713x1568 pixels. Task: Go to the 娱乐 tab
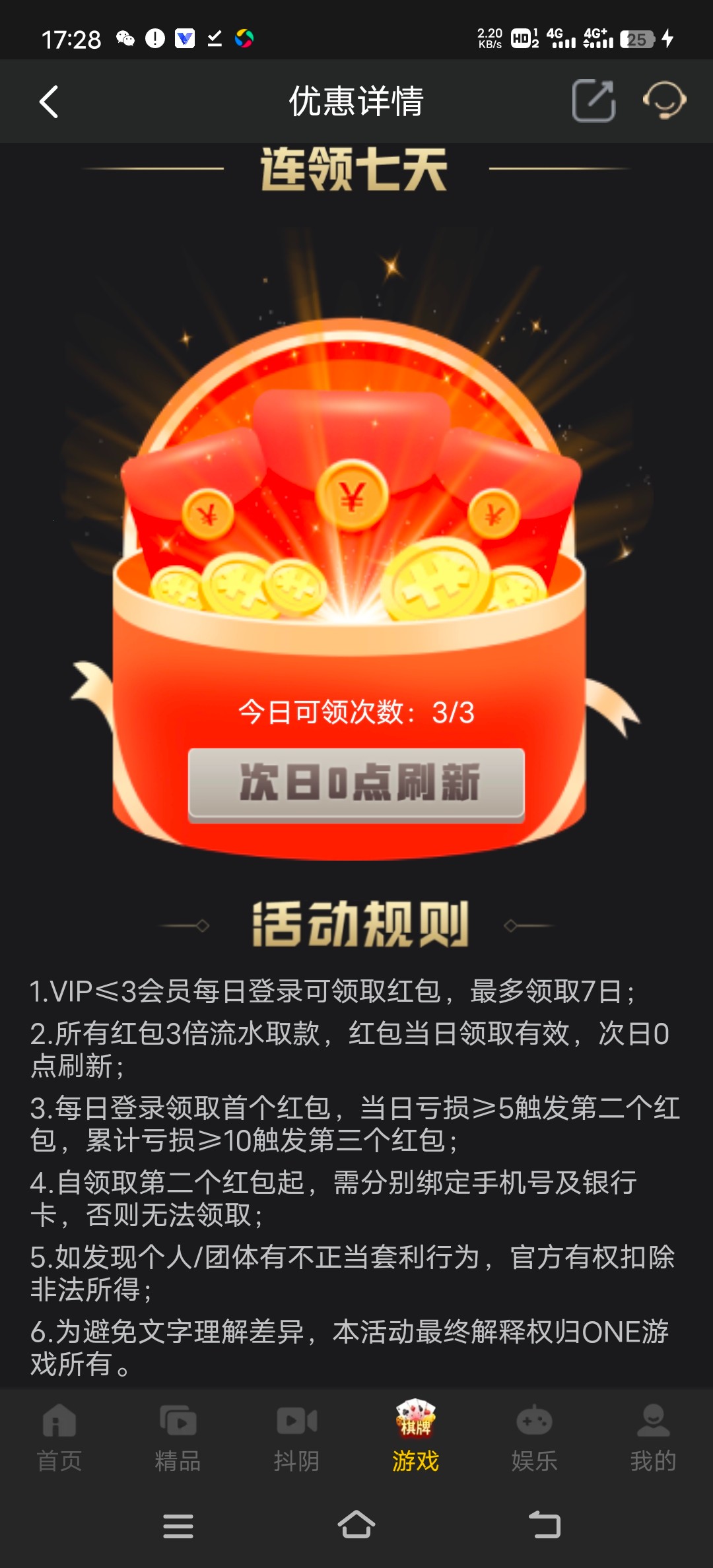coord(534,1437)
